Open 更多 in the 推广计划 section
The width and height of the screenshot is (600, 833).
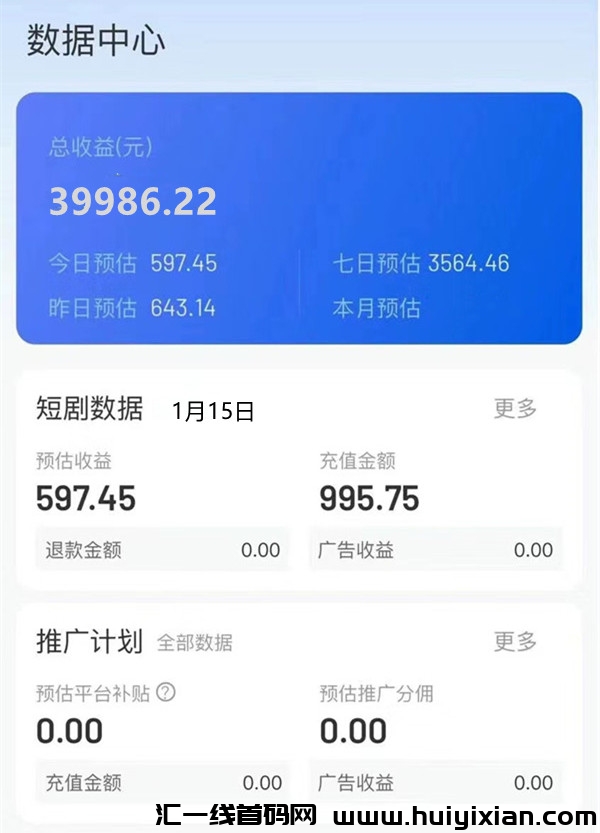pos(515,641)
